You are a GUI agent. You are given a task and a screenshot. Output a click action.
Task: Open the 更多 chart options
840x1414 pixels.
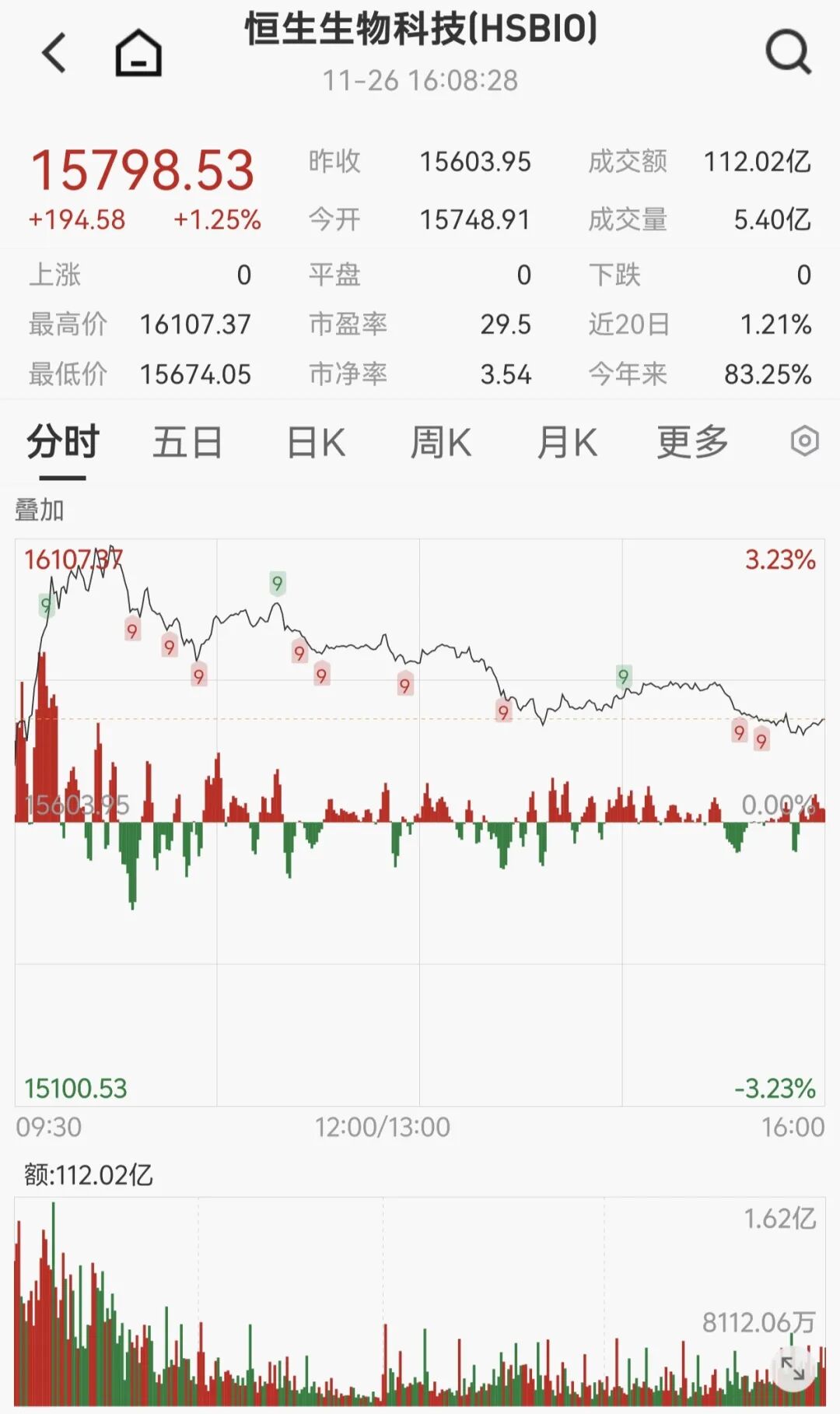click(x=692, y=443)
